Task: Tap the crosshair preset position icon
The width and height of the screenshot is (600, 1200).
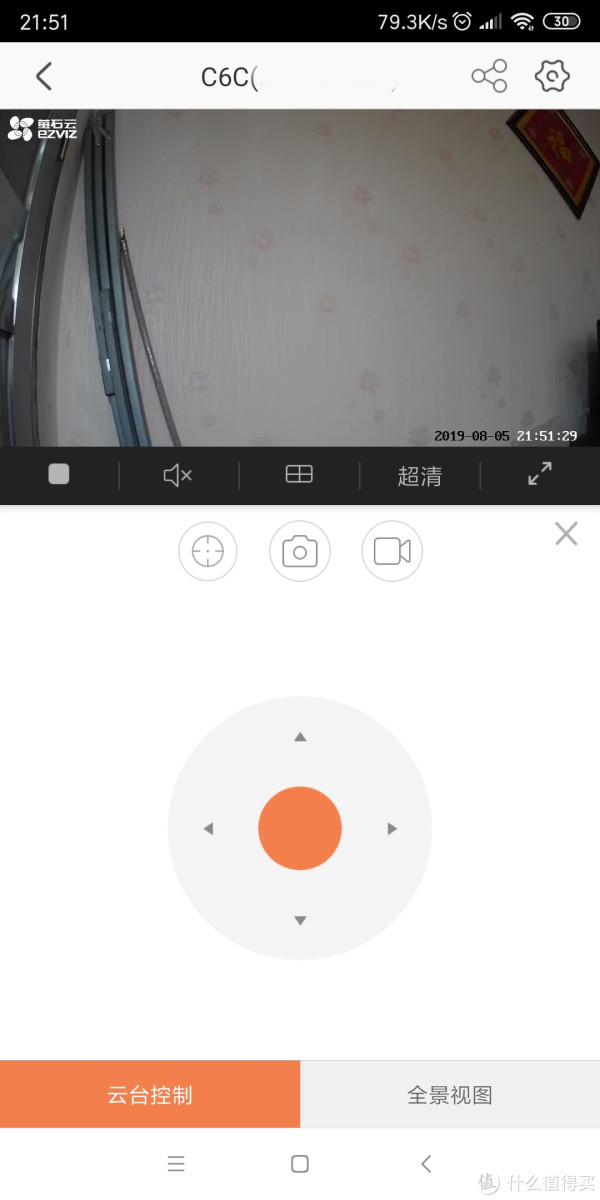Action: (208, 551)
